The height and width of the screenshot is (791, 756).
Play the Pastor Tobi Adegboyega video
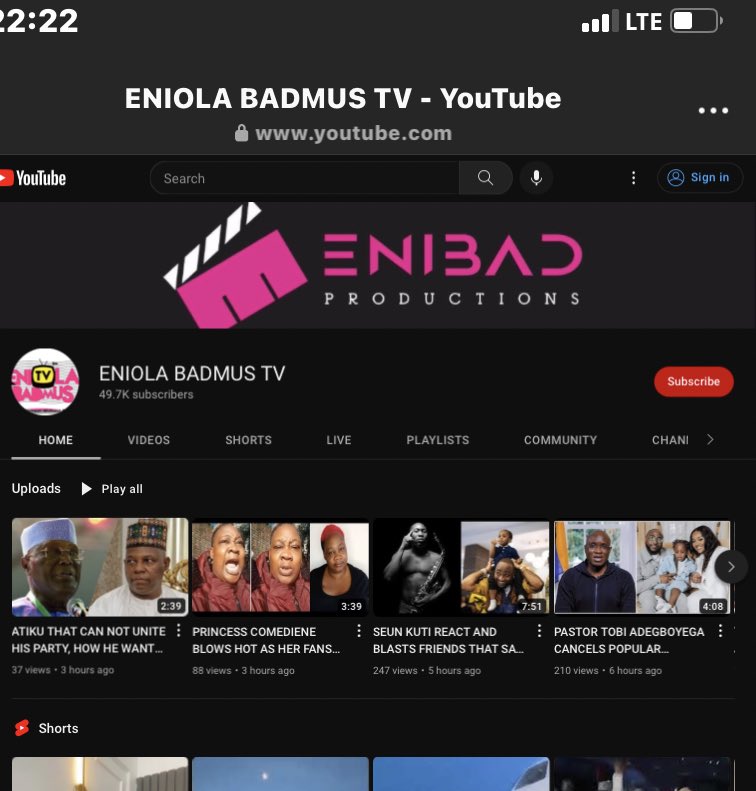[642, 565]
